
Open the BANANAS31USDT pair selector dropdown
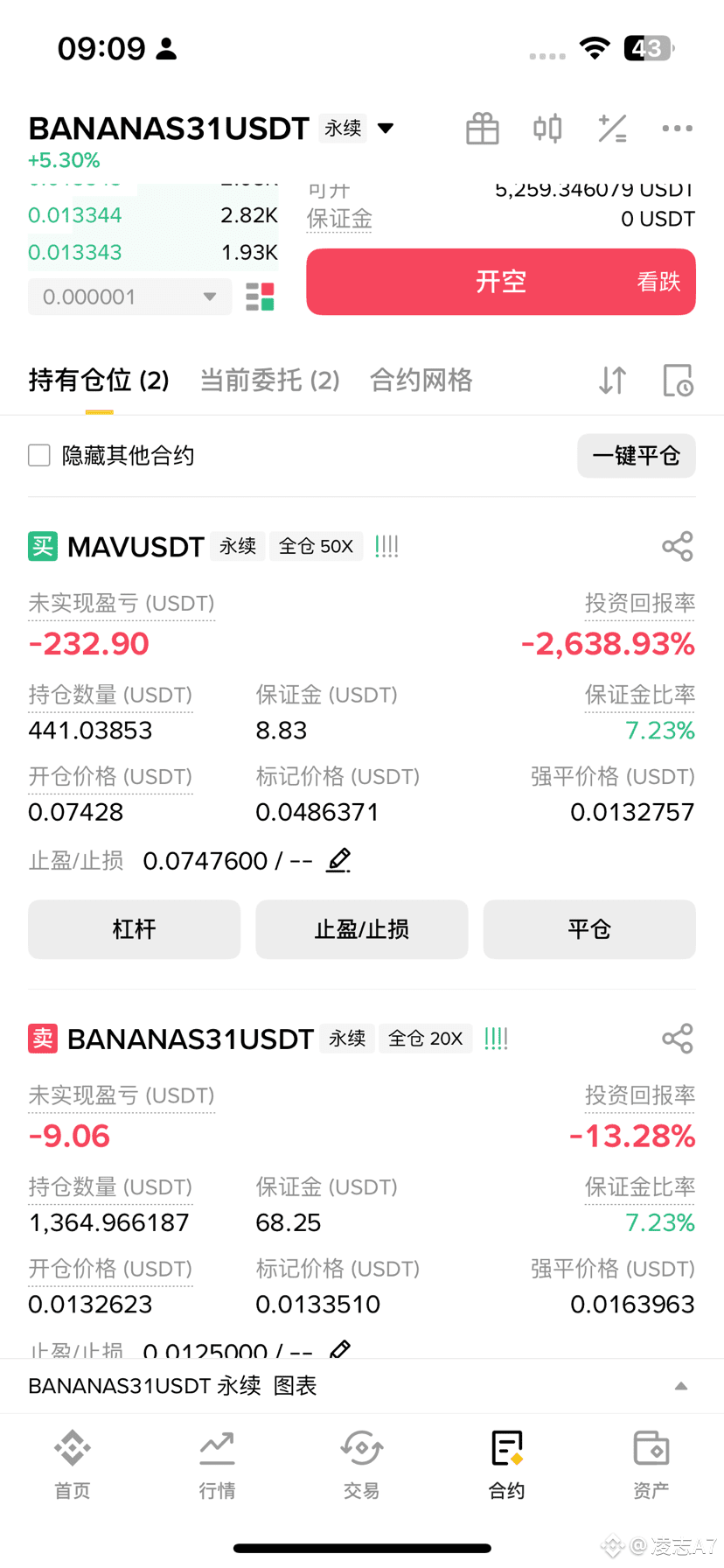pyautogui.click(x=385, y=129)
